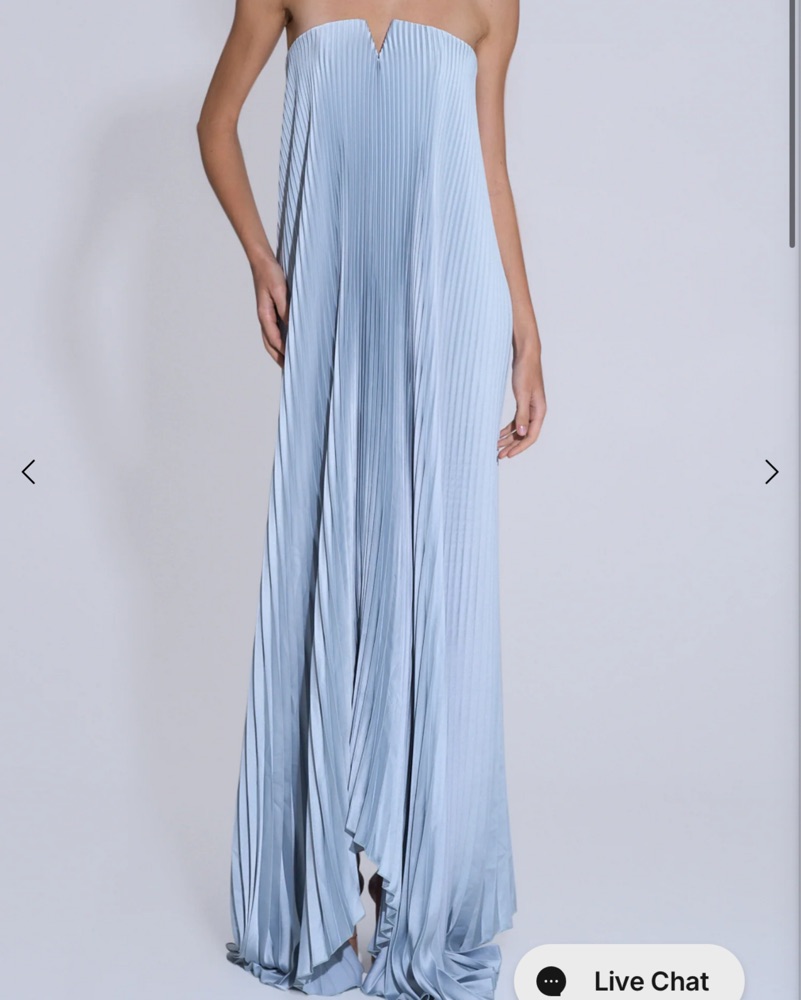Image resolution: width=801 pixels, height=1000 pixels.
Task: Open the pleated dress product photo
Action: (x=390, y=500)
